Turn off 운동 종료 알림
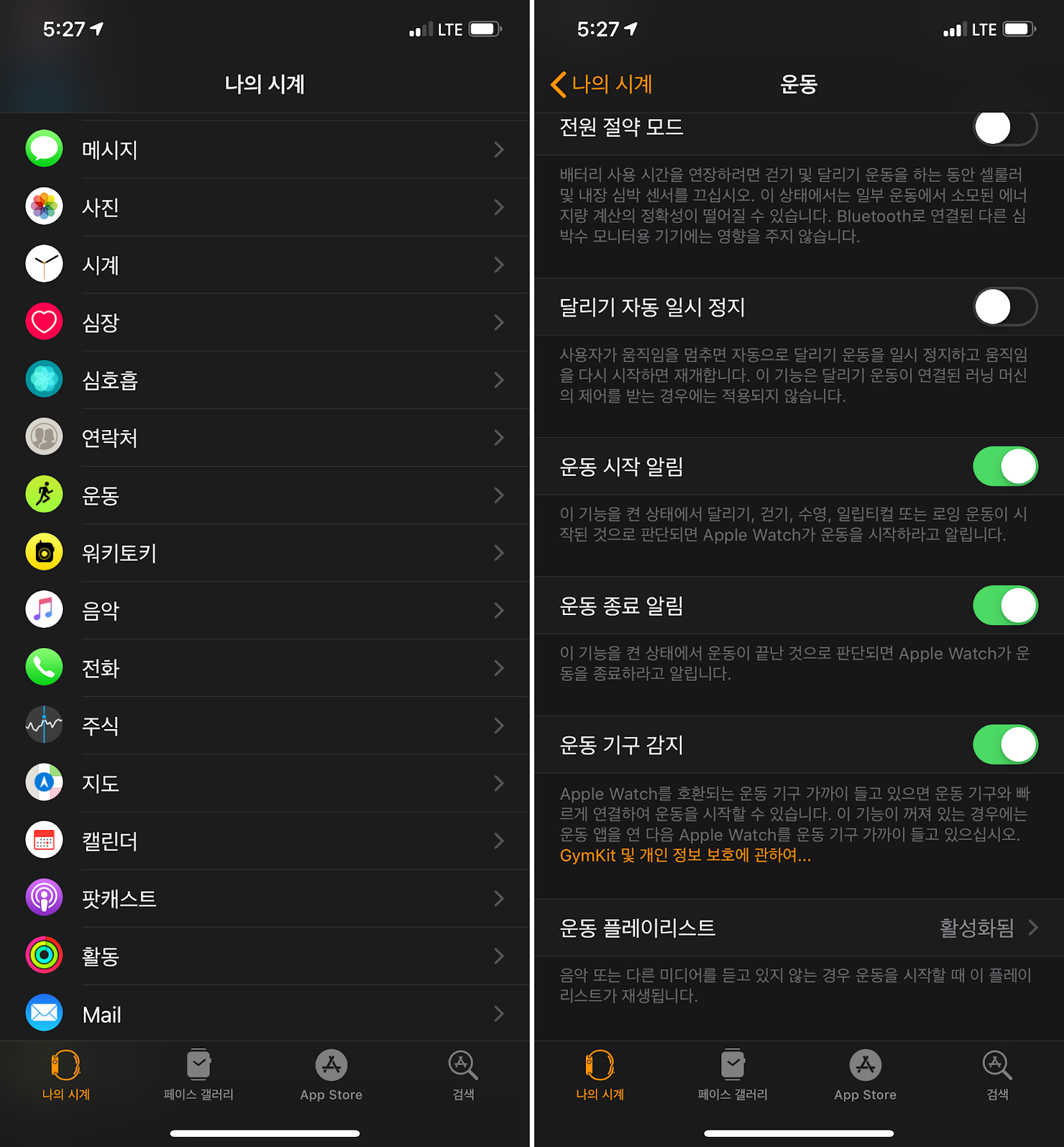The width and height of the screenshot is (1064, 1147). (1004, 606)
